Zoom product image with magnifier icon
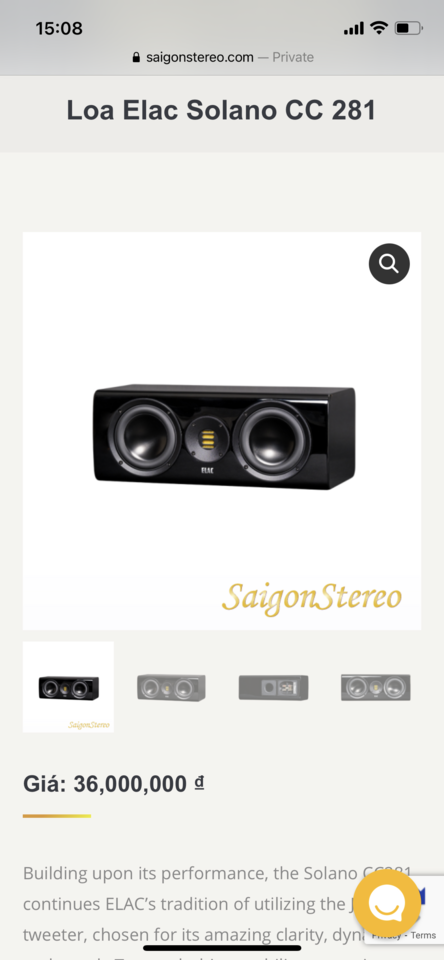Viewport: 444px width, 960px height. (389, 264)
